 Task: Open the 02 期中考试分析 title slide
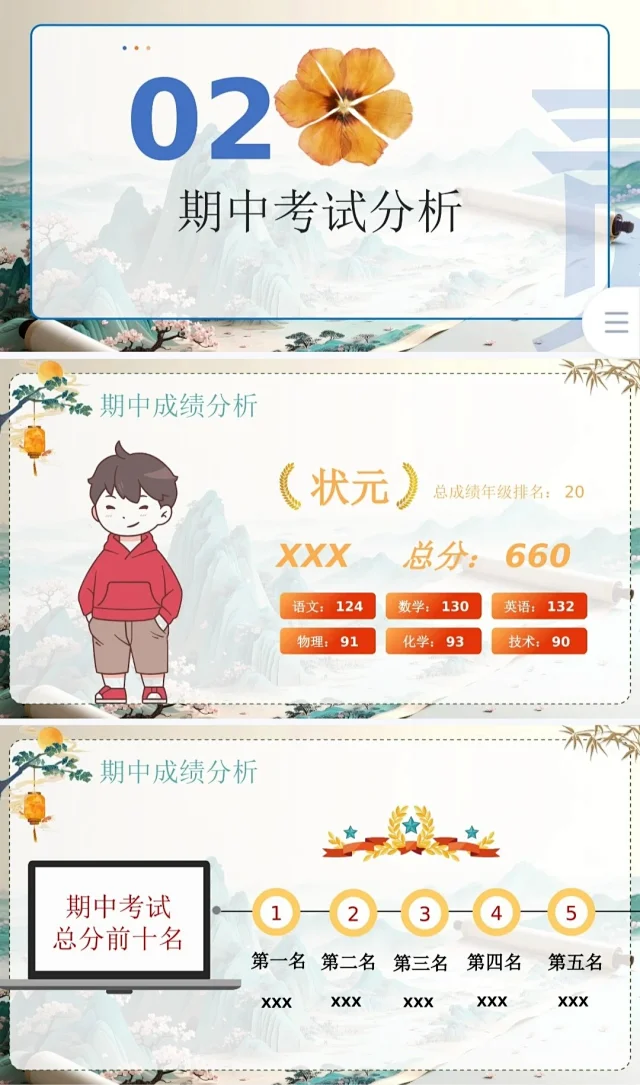pos(320,172)
